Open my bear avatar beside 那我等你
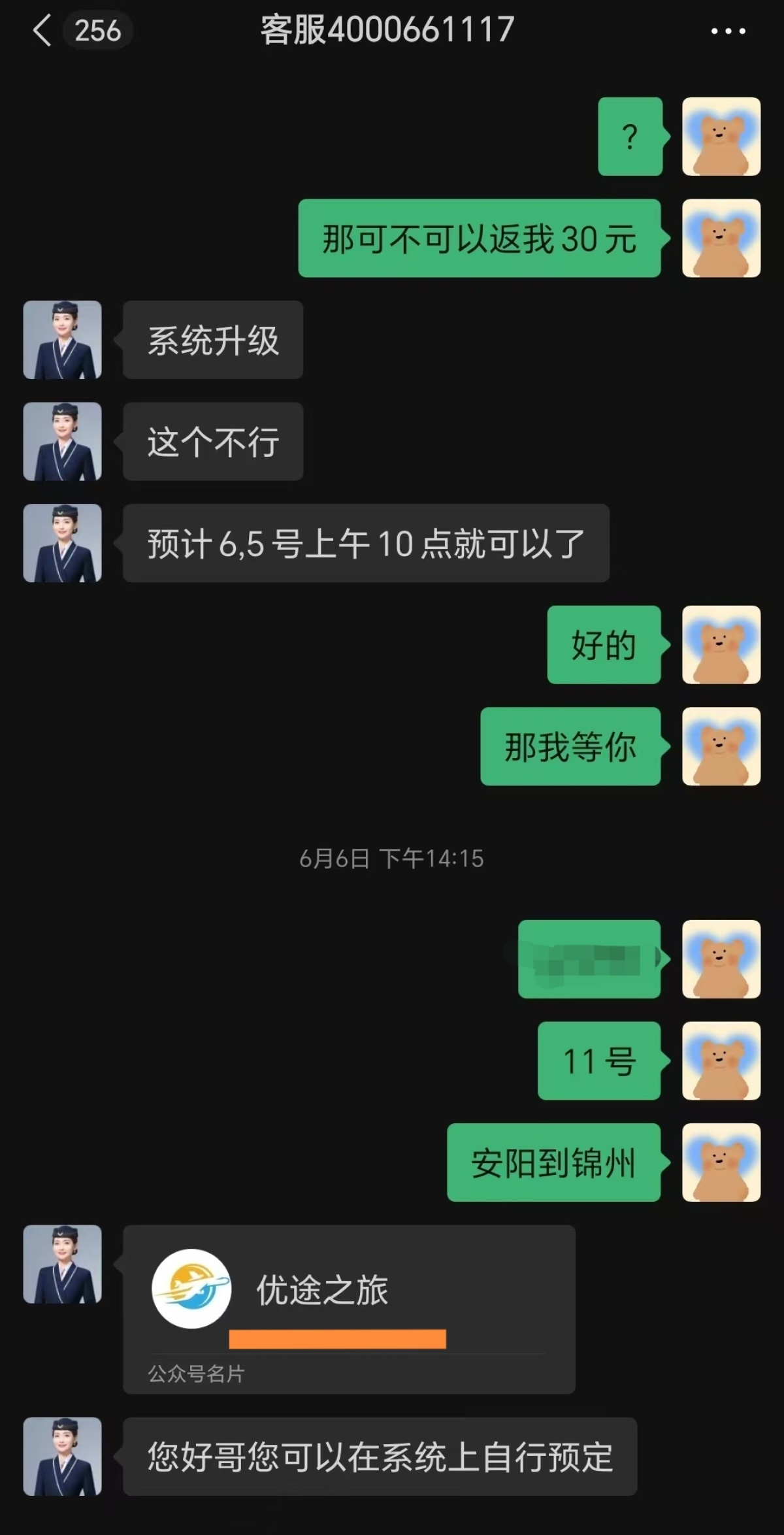The height and width of the screenshot is (1535, 784). (x=721, y=746)
